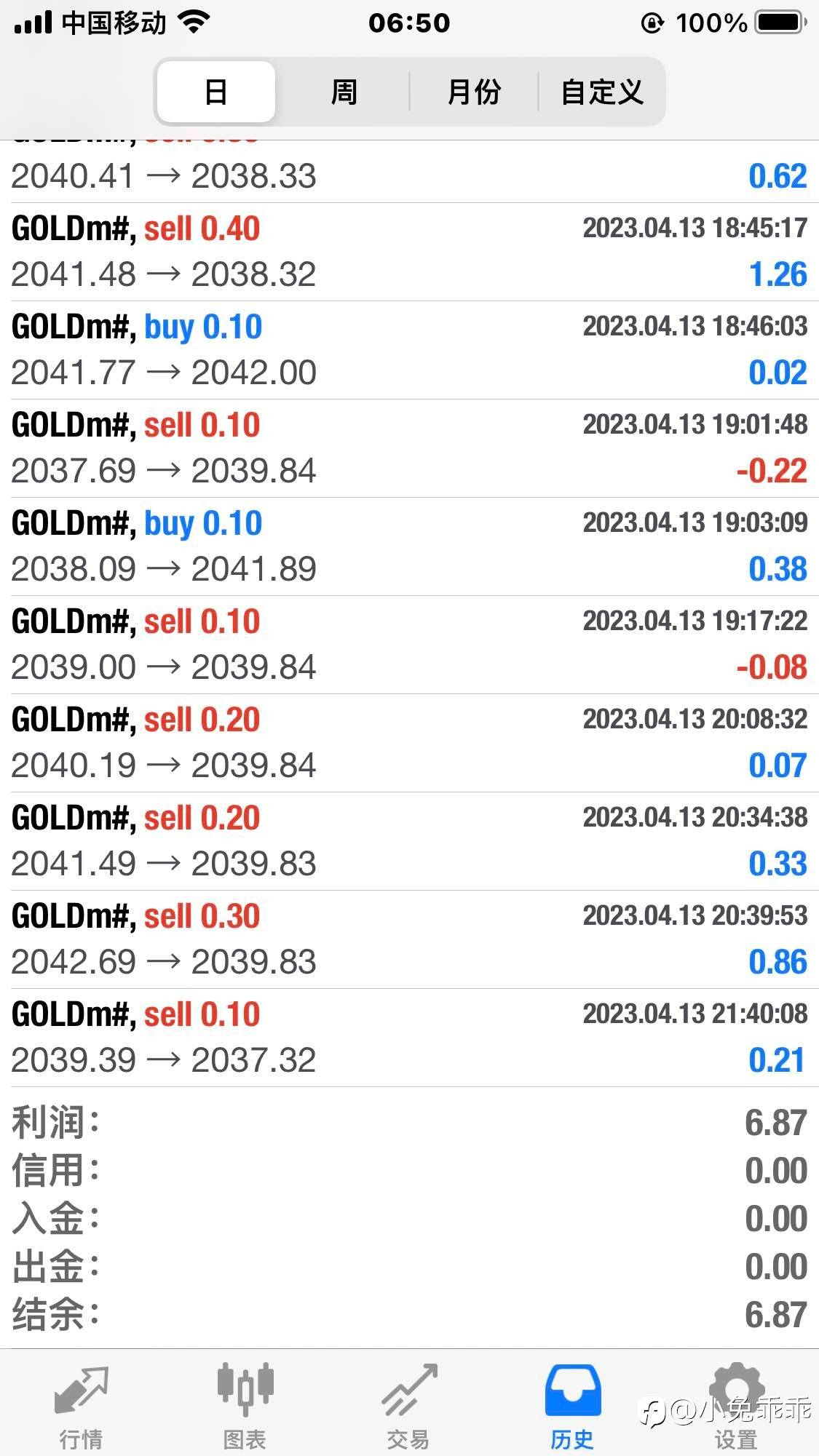Open the 设置 settings tab
The width and height of the screenshot is (819, 1456).
(x=736, y=1406)
